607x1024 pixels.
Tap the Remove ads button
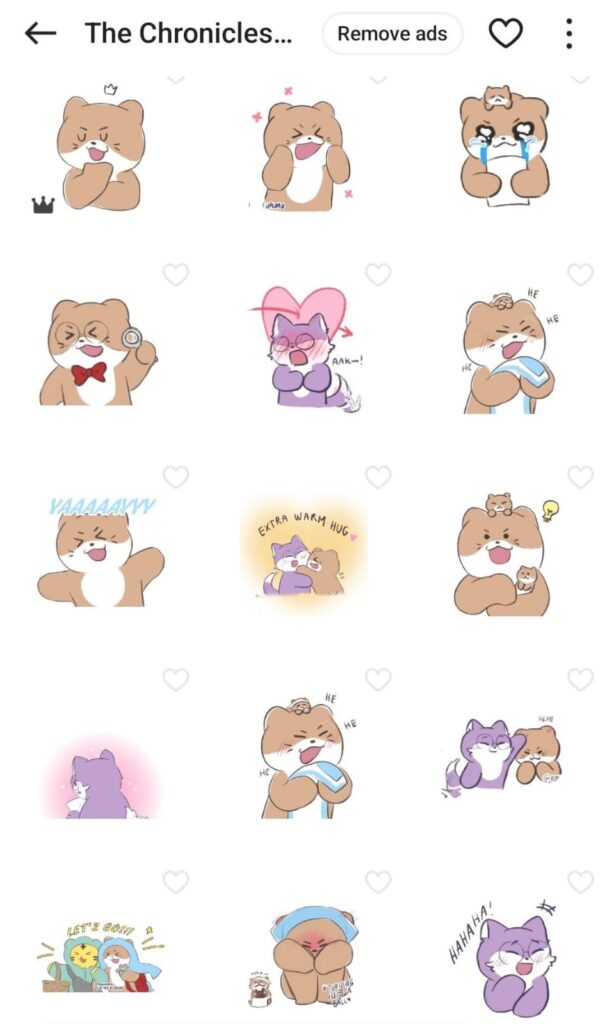(392, 33)
